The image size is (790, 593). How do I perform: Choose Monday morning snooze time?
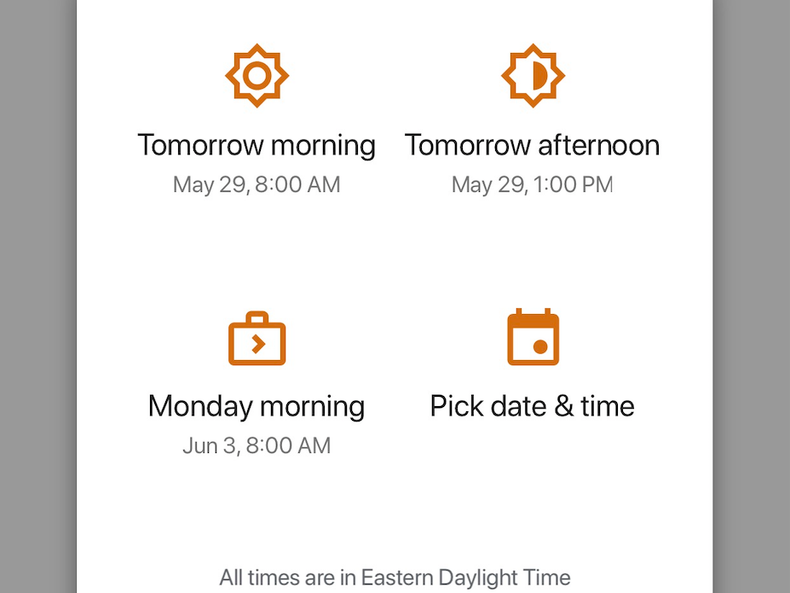coord(256,406)
